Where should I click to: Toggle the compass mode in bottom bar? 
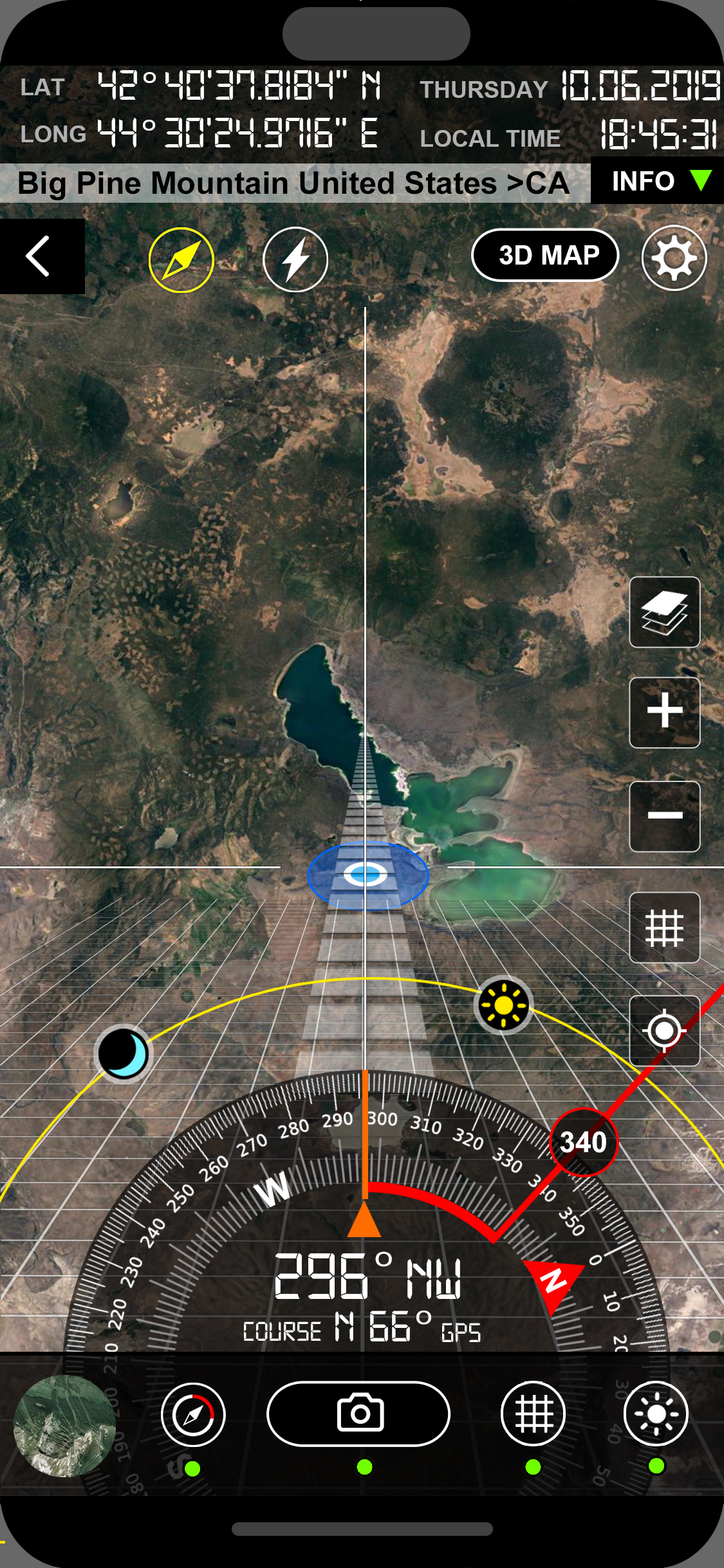[x=193, y=1415]
